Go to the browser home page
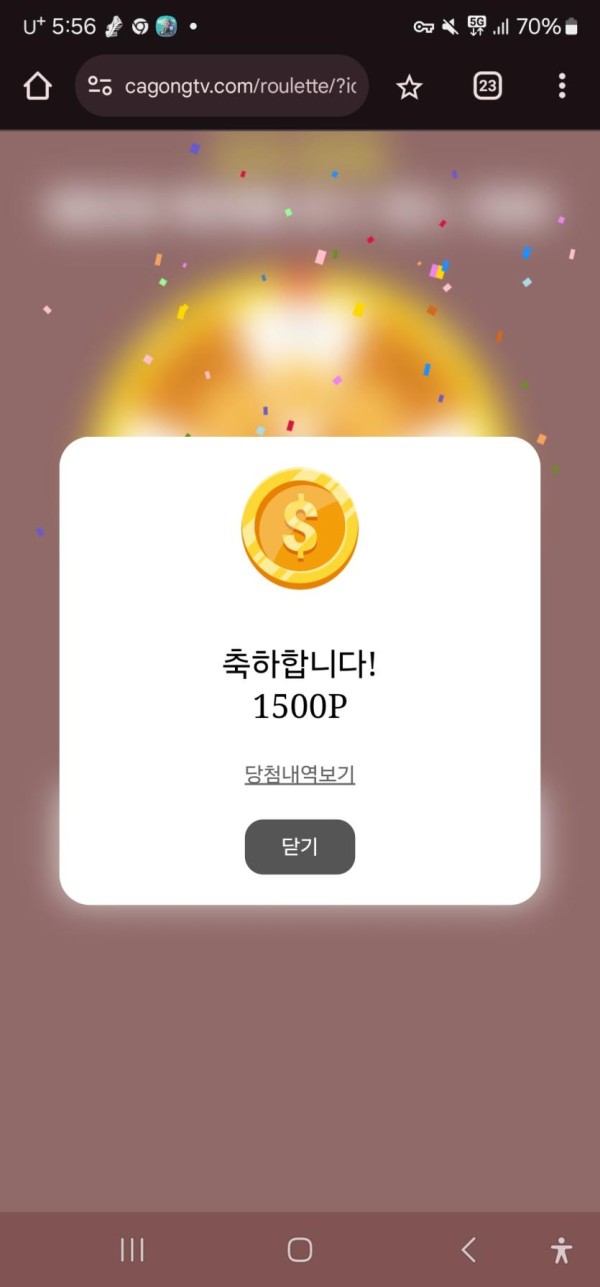The height and width of the screenshot is (1287, 600). click(37, 87)
